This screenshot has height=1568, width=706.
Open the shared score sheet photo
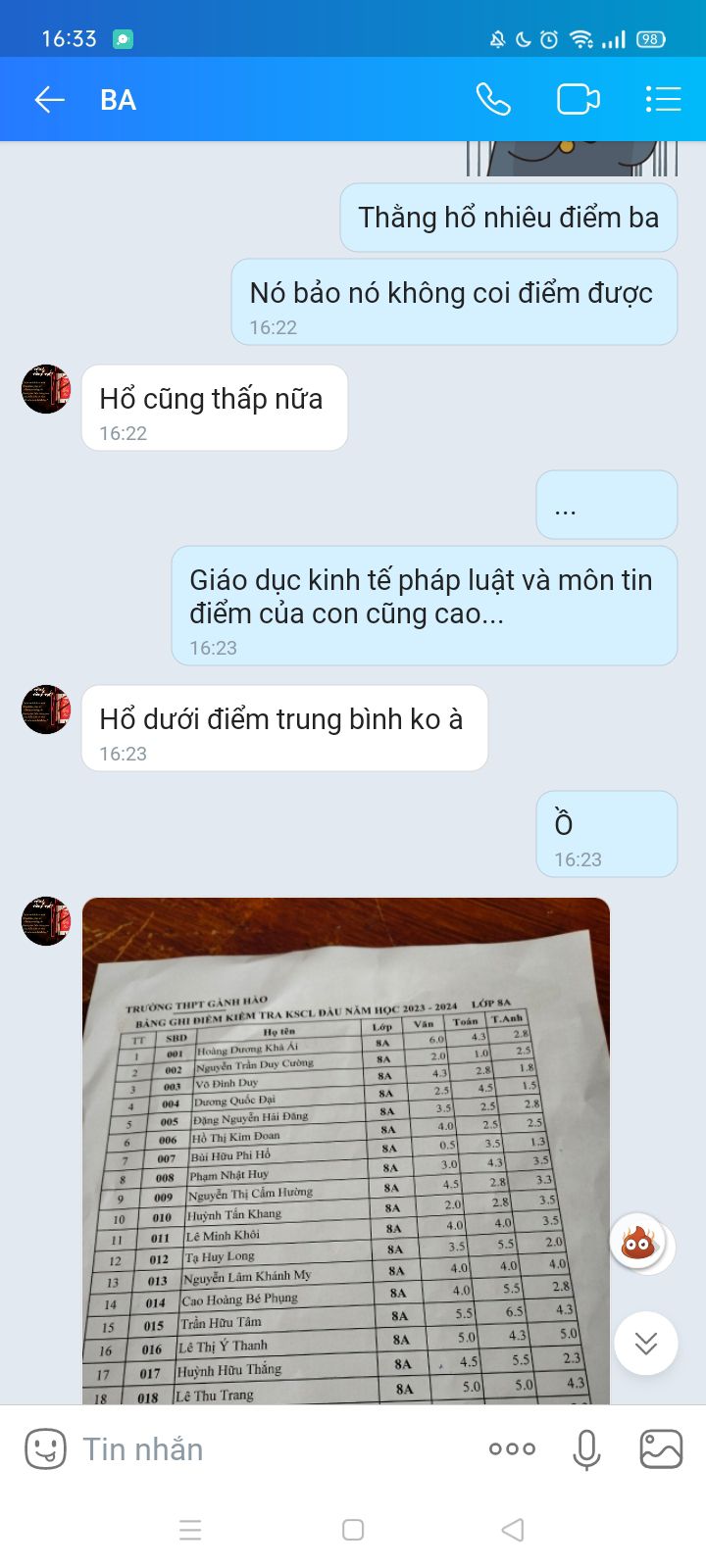pos(345,1151)
